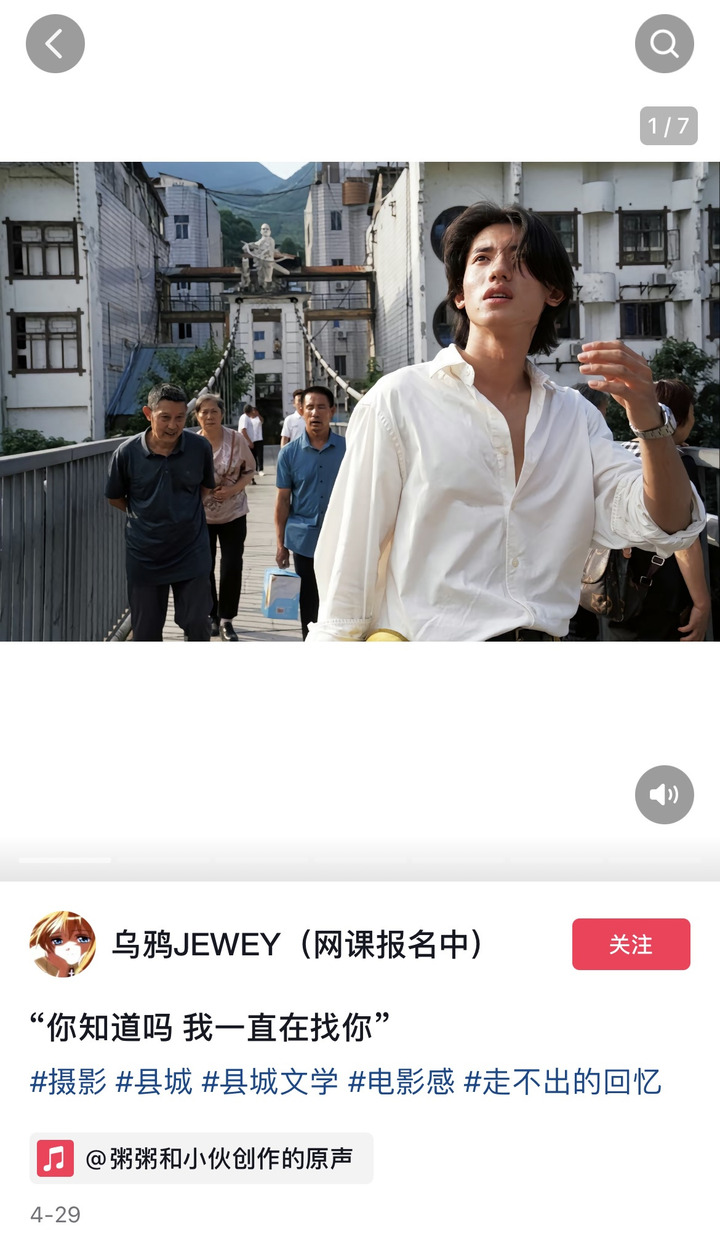Open the #走不出的回忆 hashtag
720x1258 pixels.
click(562, 1081)
